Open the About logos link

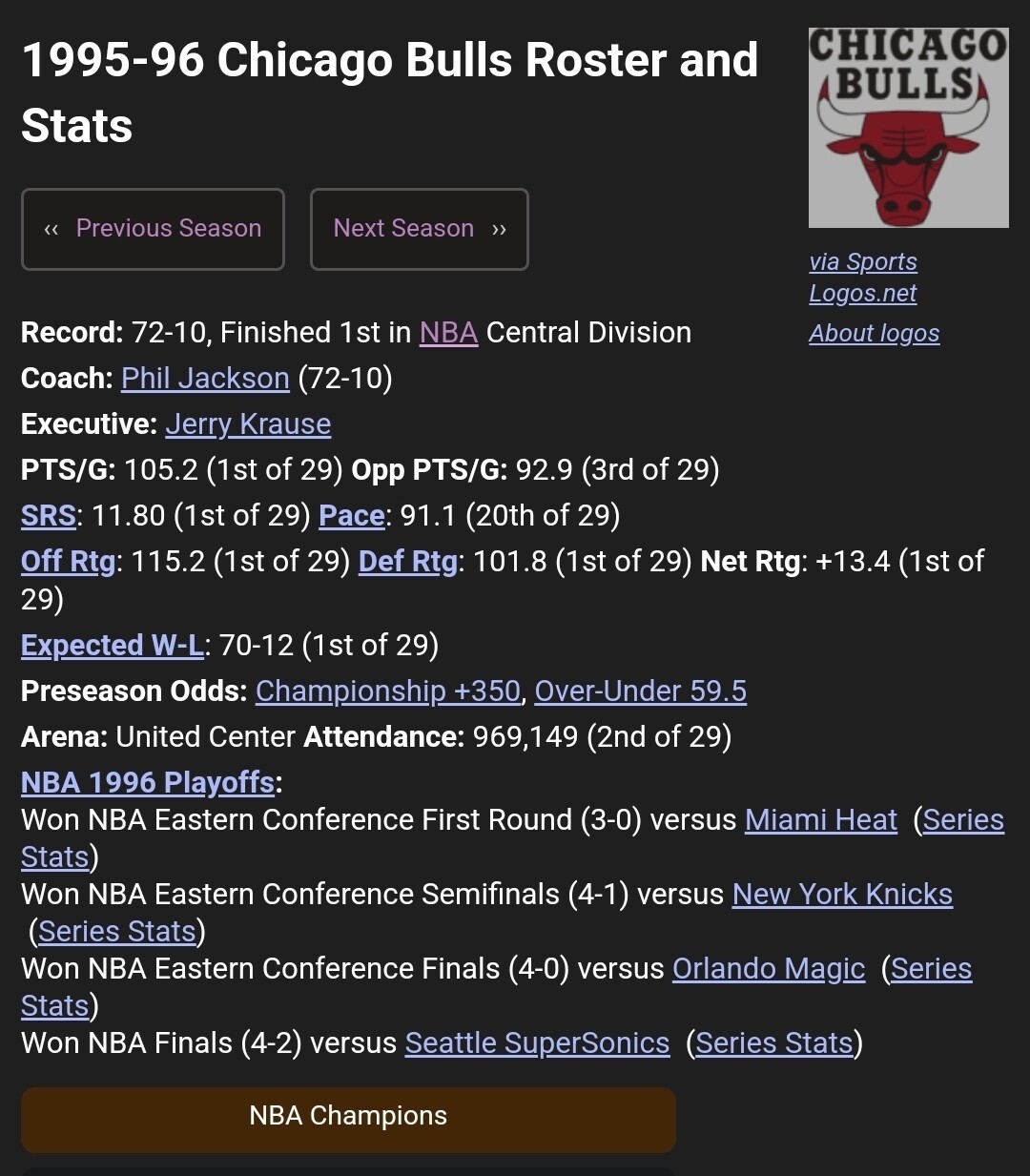(x=875, y=334)
